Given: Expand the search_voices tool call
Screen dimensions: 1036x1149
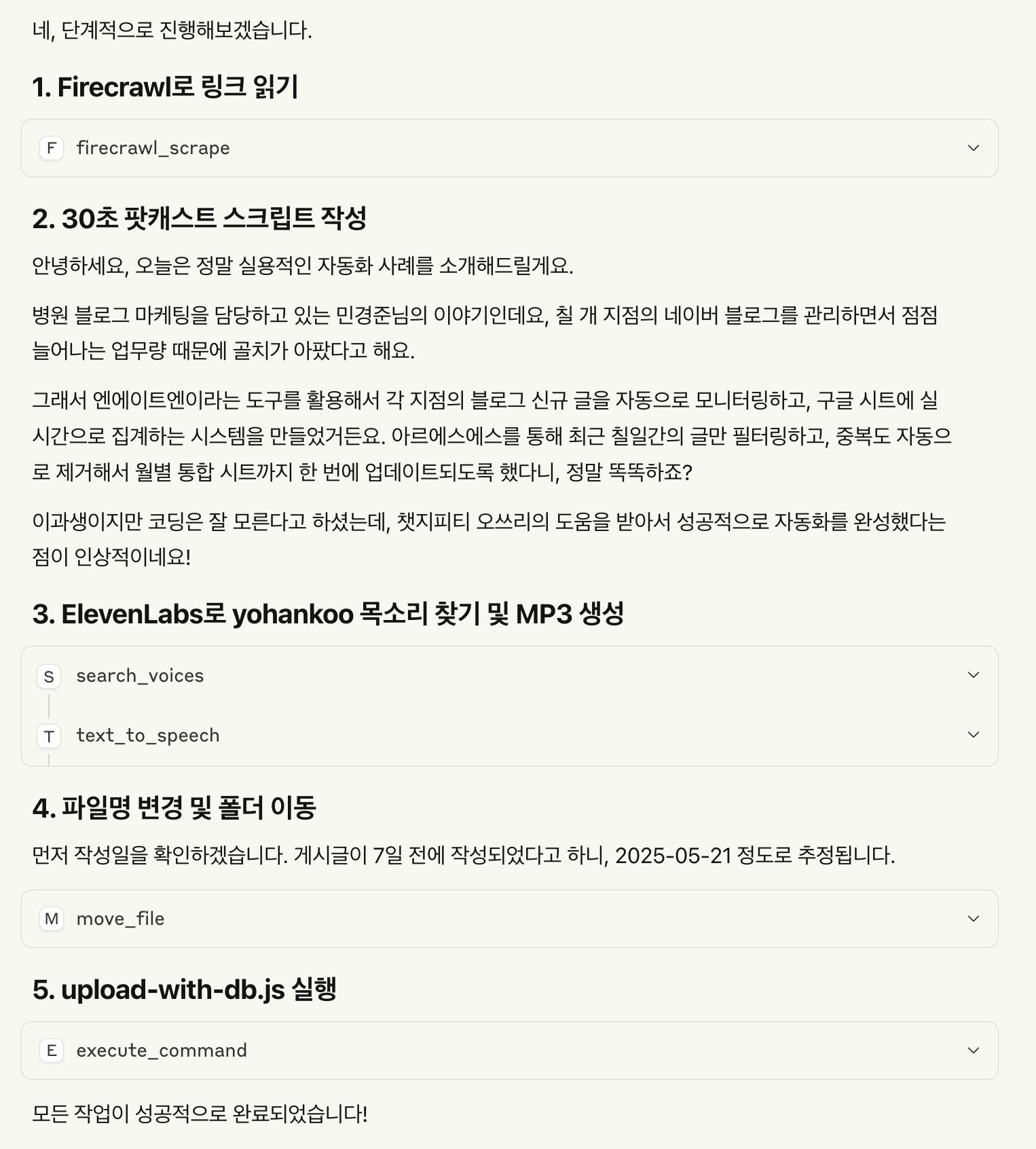Looking at the screenshot, I should 973,675.
